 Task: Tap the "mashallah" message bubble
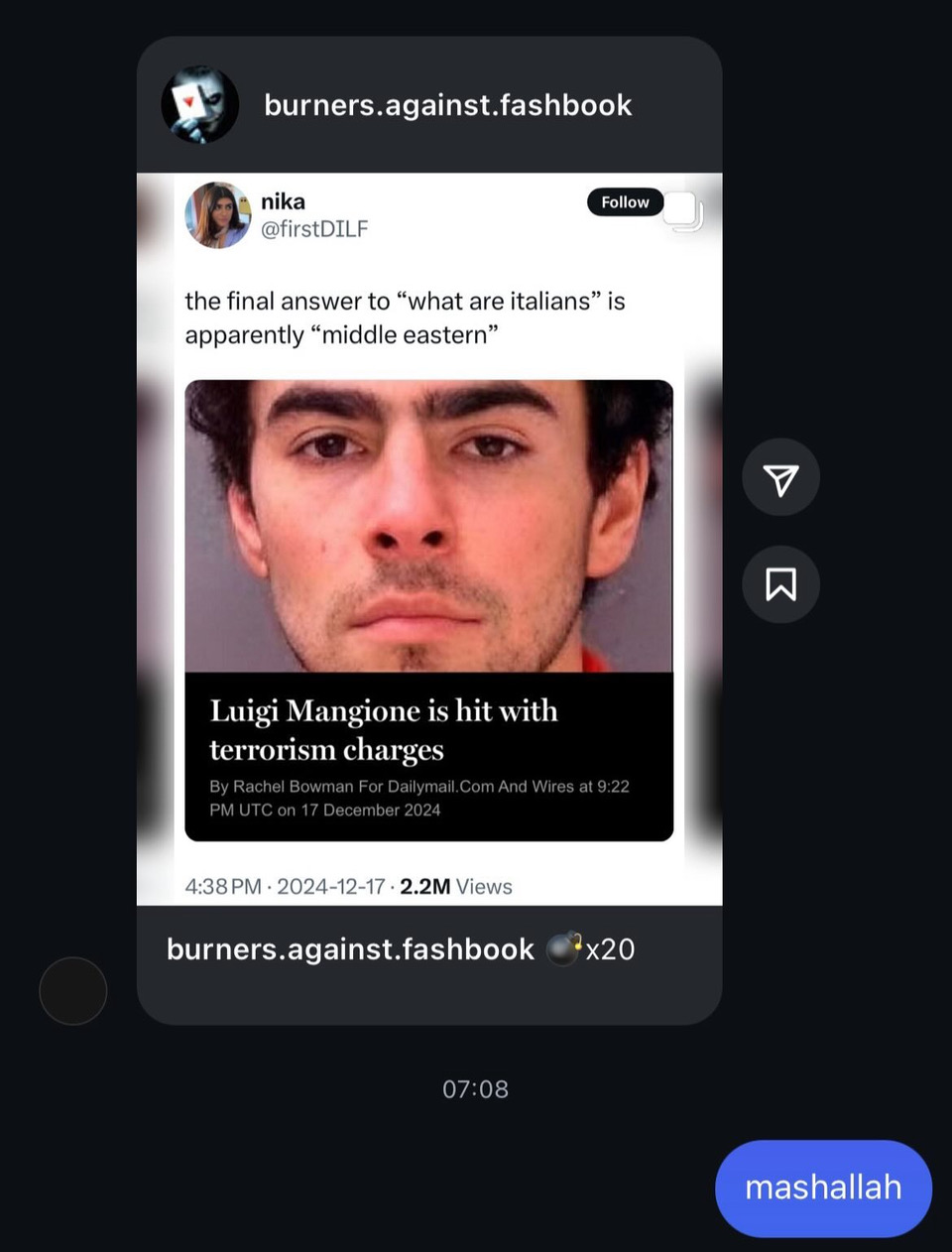[x=822, y=1188]
